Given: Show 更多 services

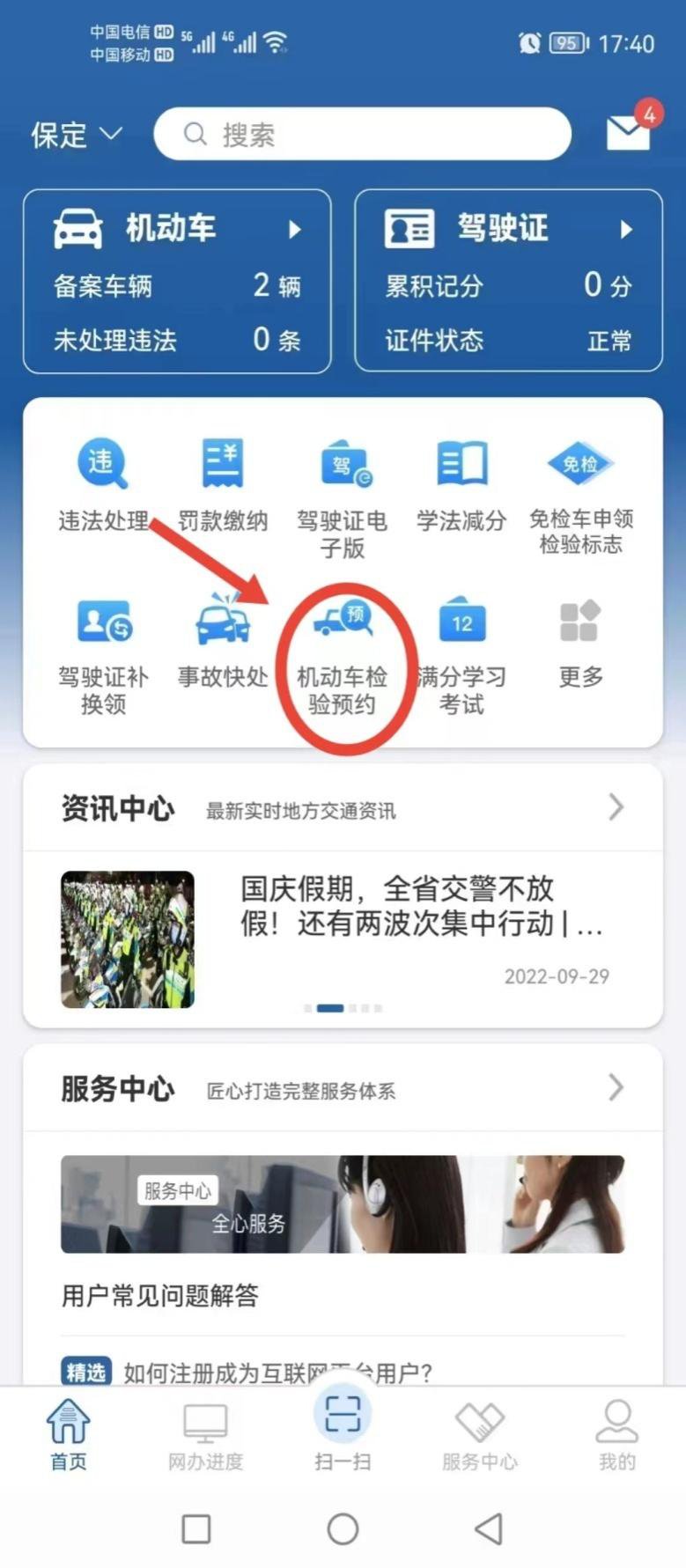Looking at the screenshot, I should coord(580,640).
